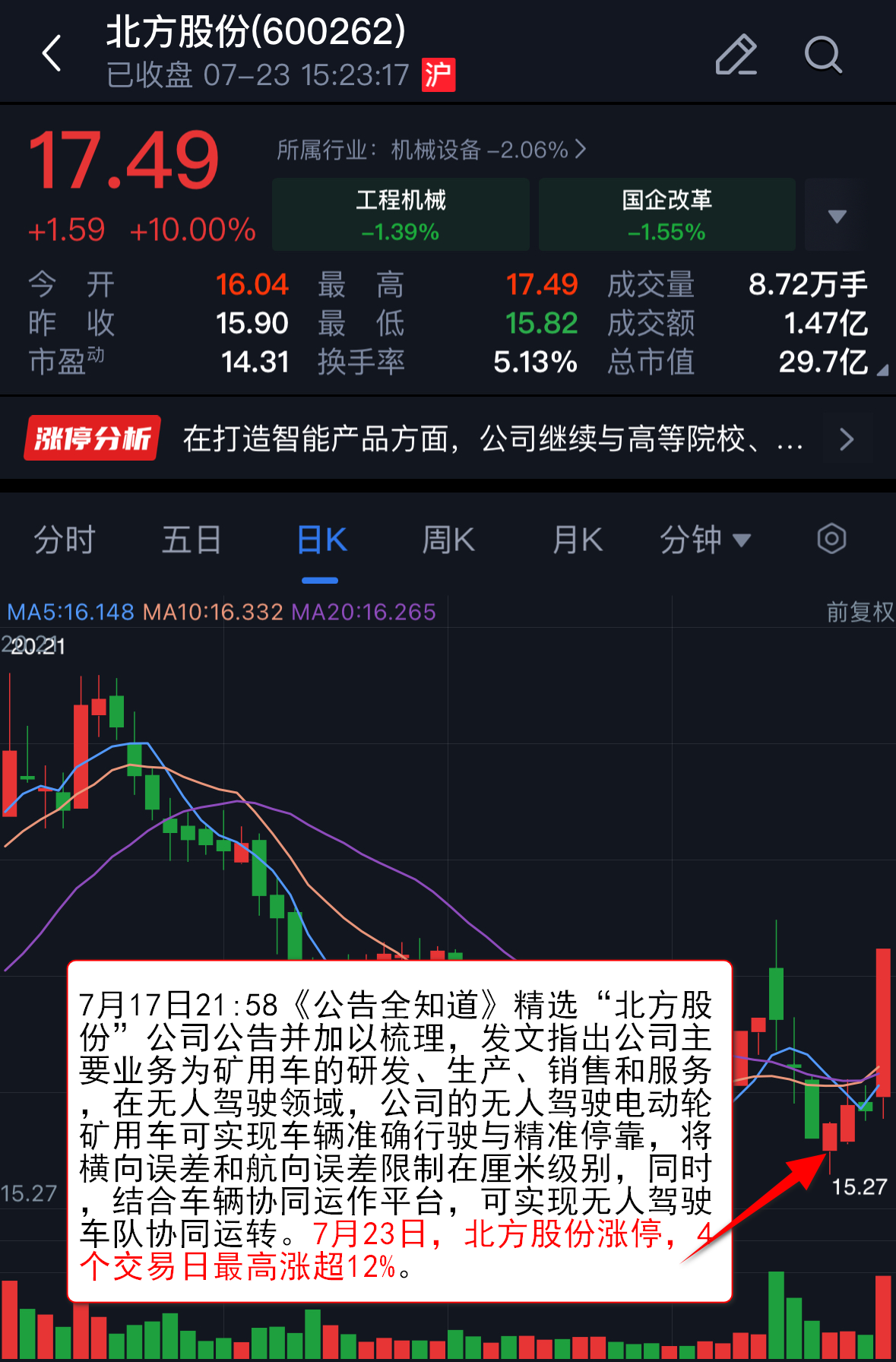896x1362 pixels.
Task: Open the 国企改革 concept chip
Action: (666, 214)
